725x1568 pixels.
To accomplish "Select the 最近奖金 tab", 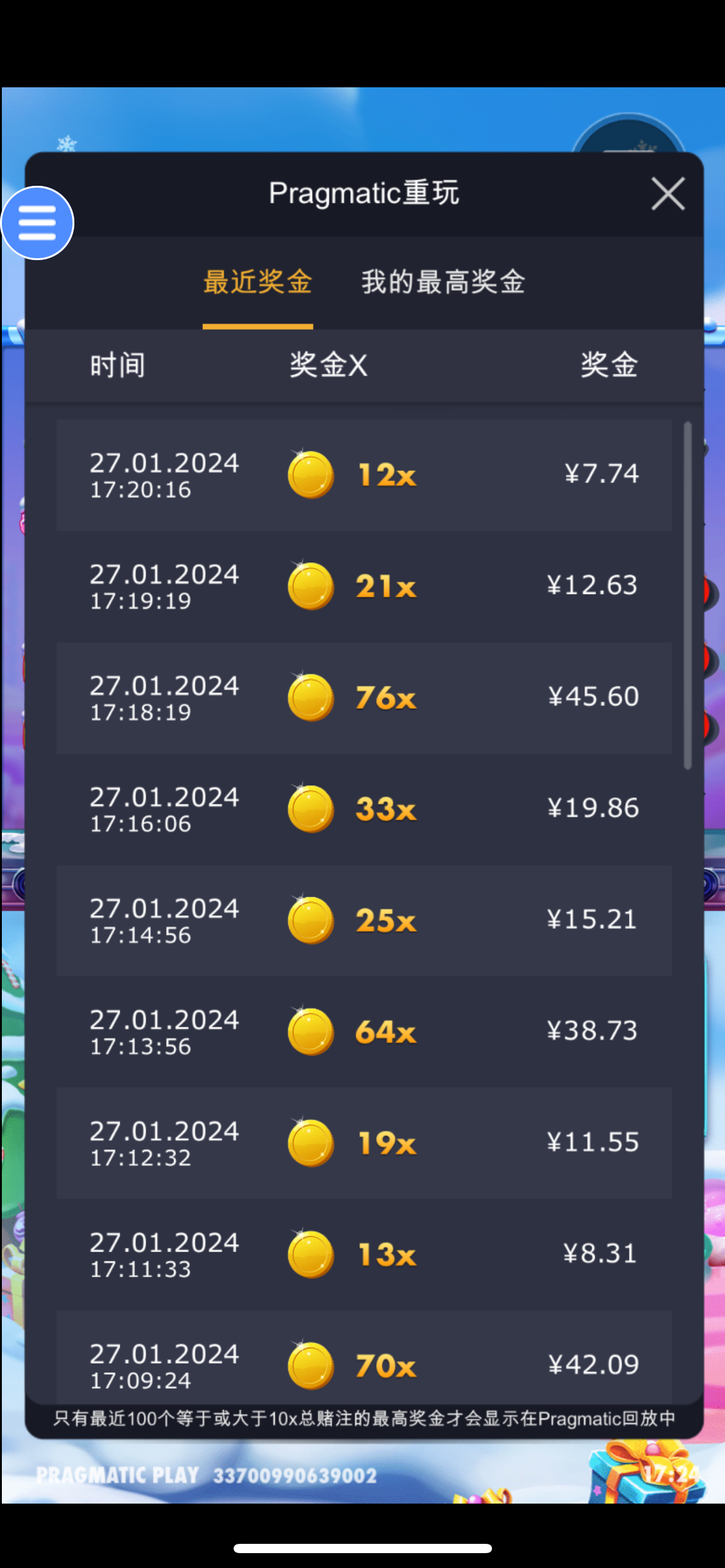I will coord(258,282).
